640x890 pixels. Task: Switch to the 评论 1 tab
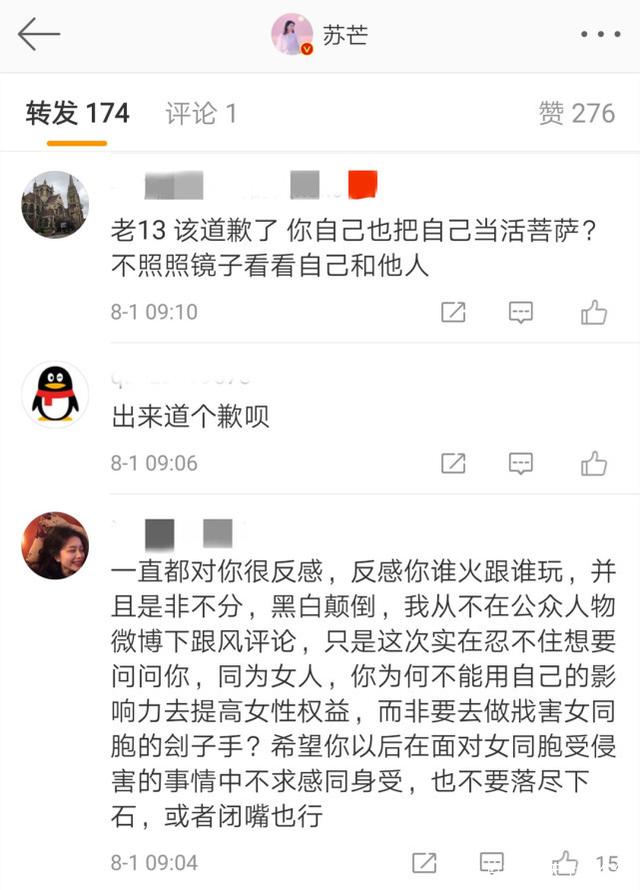pos(201,113)
